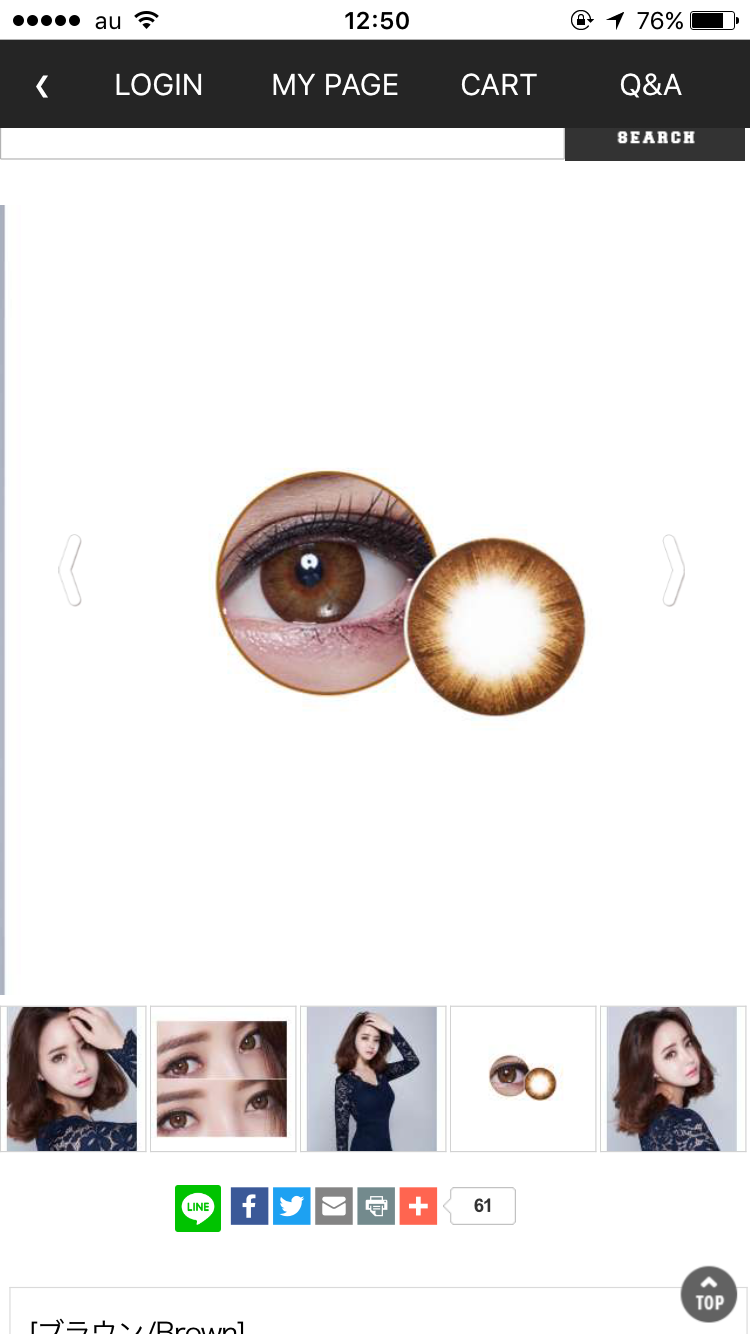Open the CART
This screenshot has height=1334, width=750.
[x=498, y=85]
